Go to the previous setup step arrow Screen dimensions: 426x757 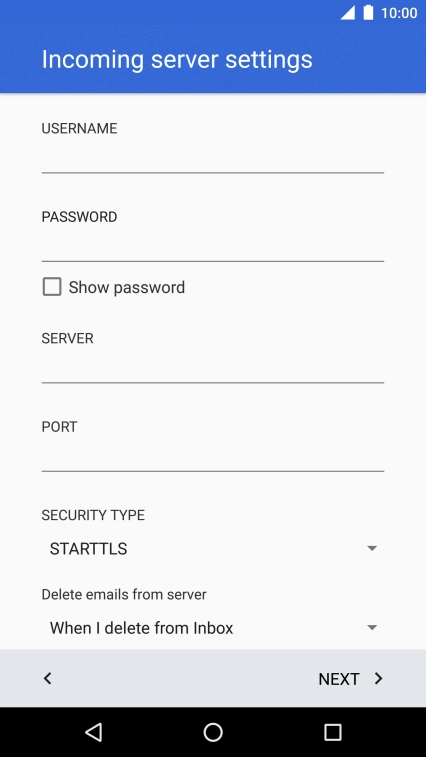47,678
